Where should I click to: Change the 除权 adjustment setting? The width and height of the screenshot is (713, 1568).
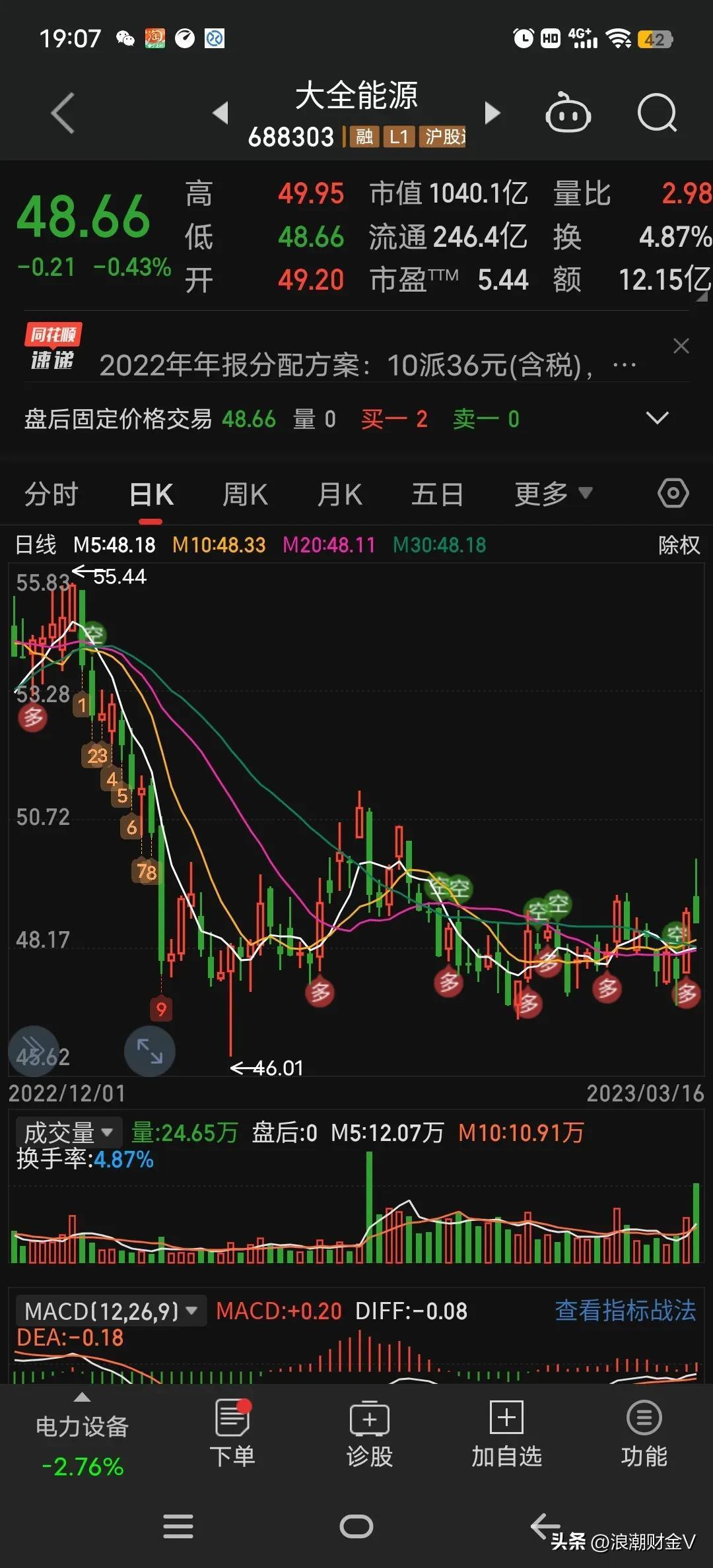679,545
